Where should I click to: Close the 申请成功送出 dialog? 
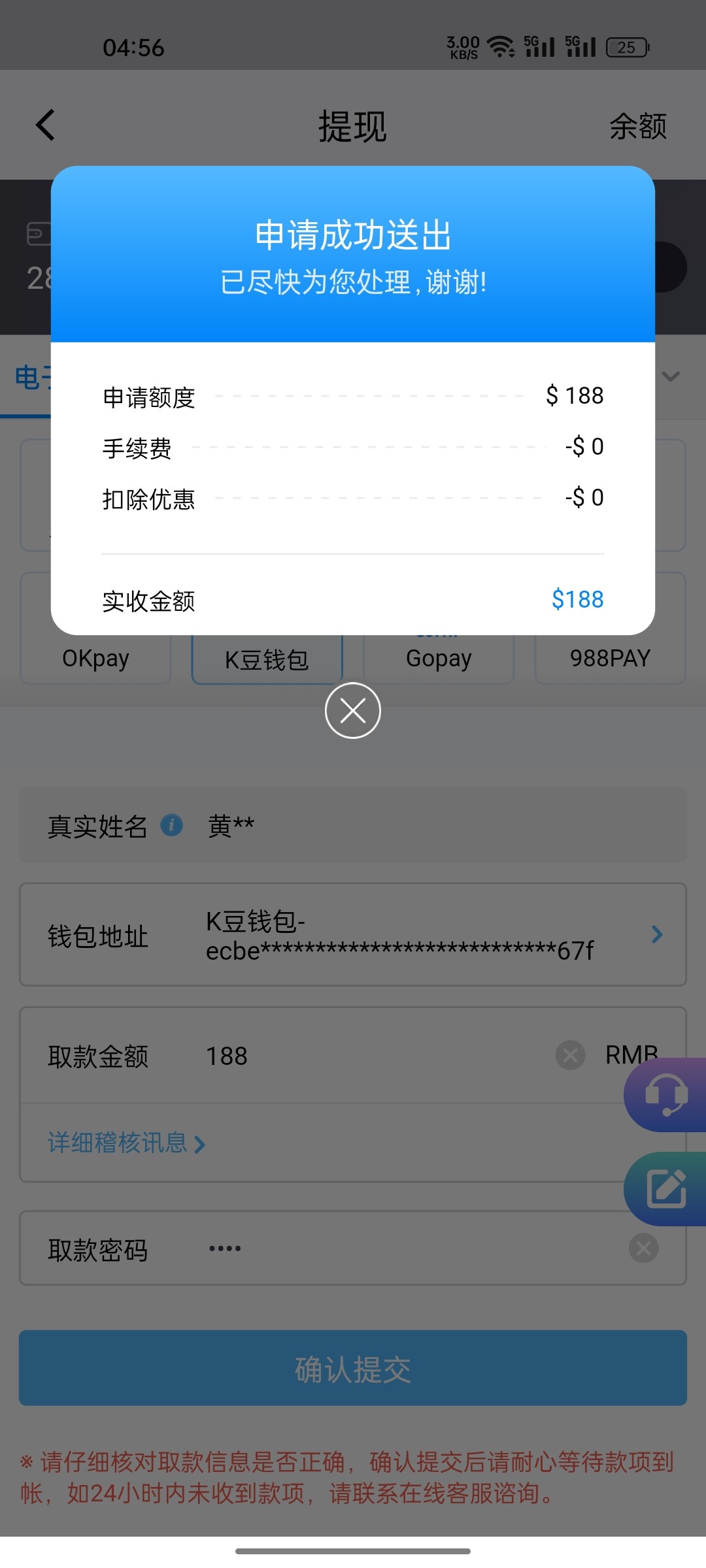coord(353,710)
